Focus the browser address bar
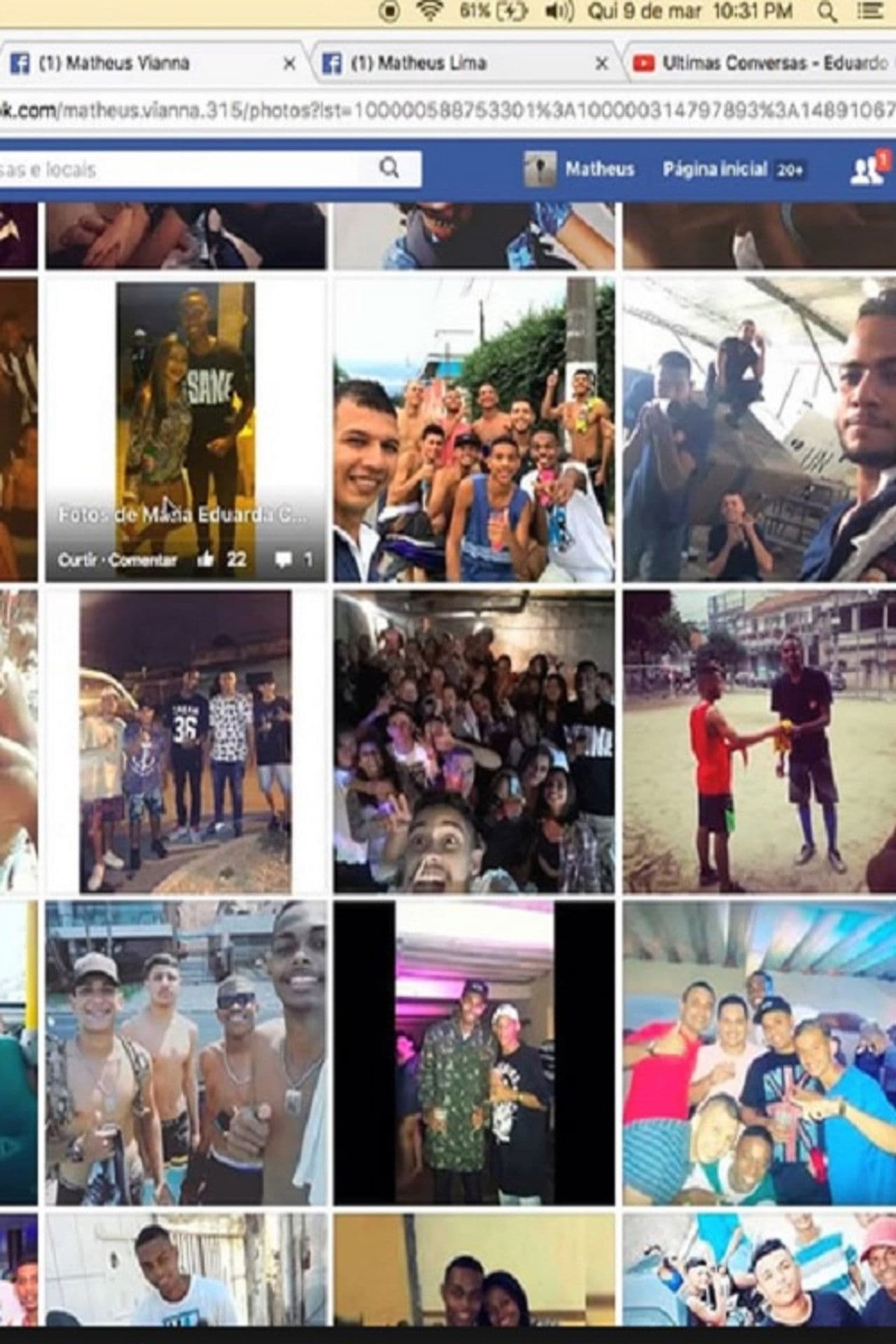 point(448,111)
